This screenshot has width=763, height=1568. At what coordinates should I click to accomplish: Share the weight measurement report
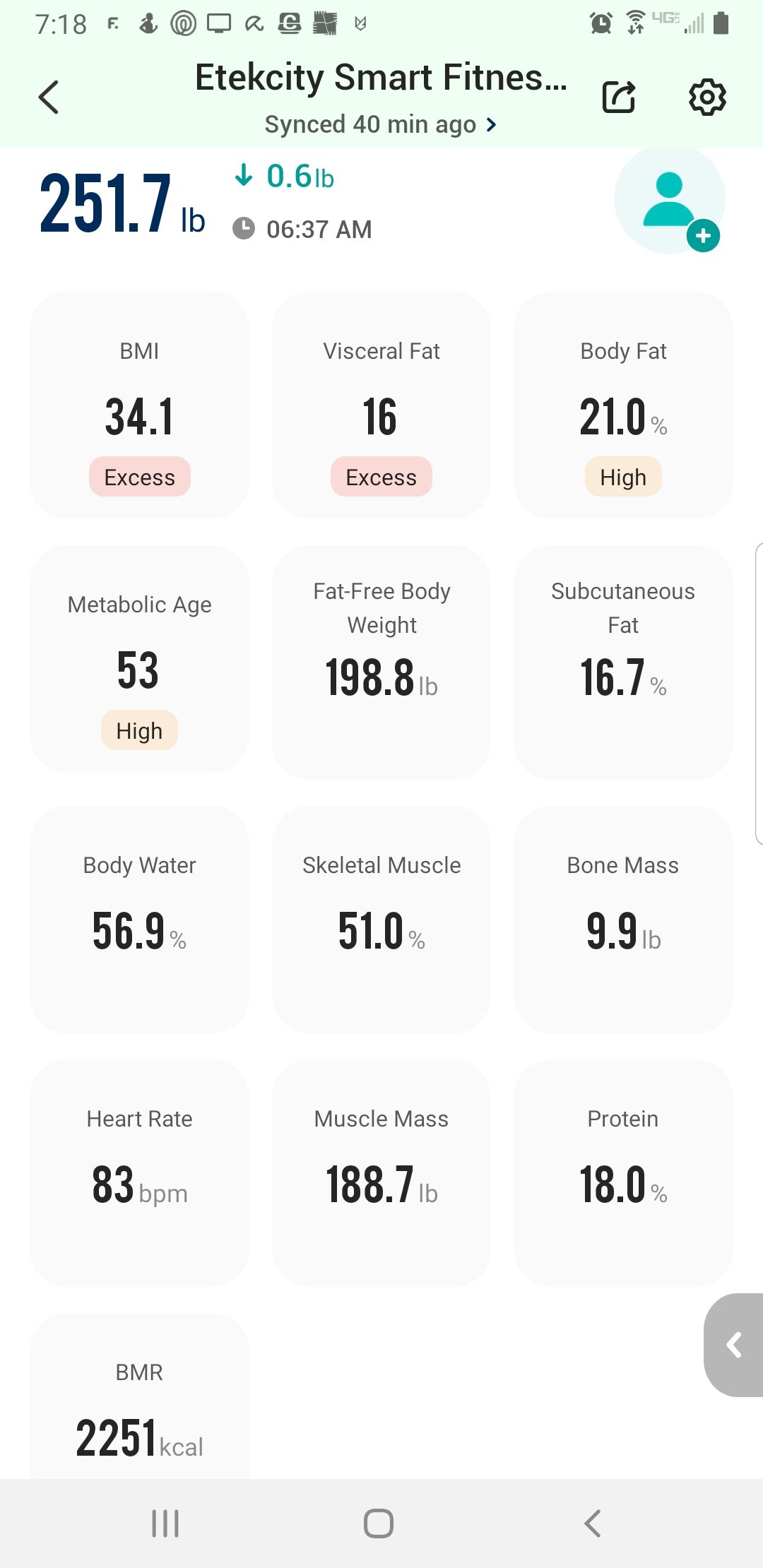pos(620,97)
